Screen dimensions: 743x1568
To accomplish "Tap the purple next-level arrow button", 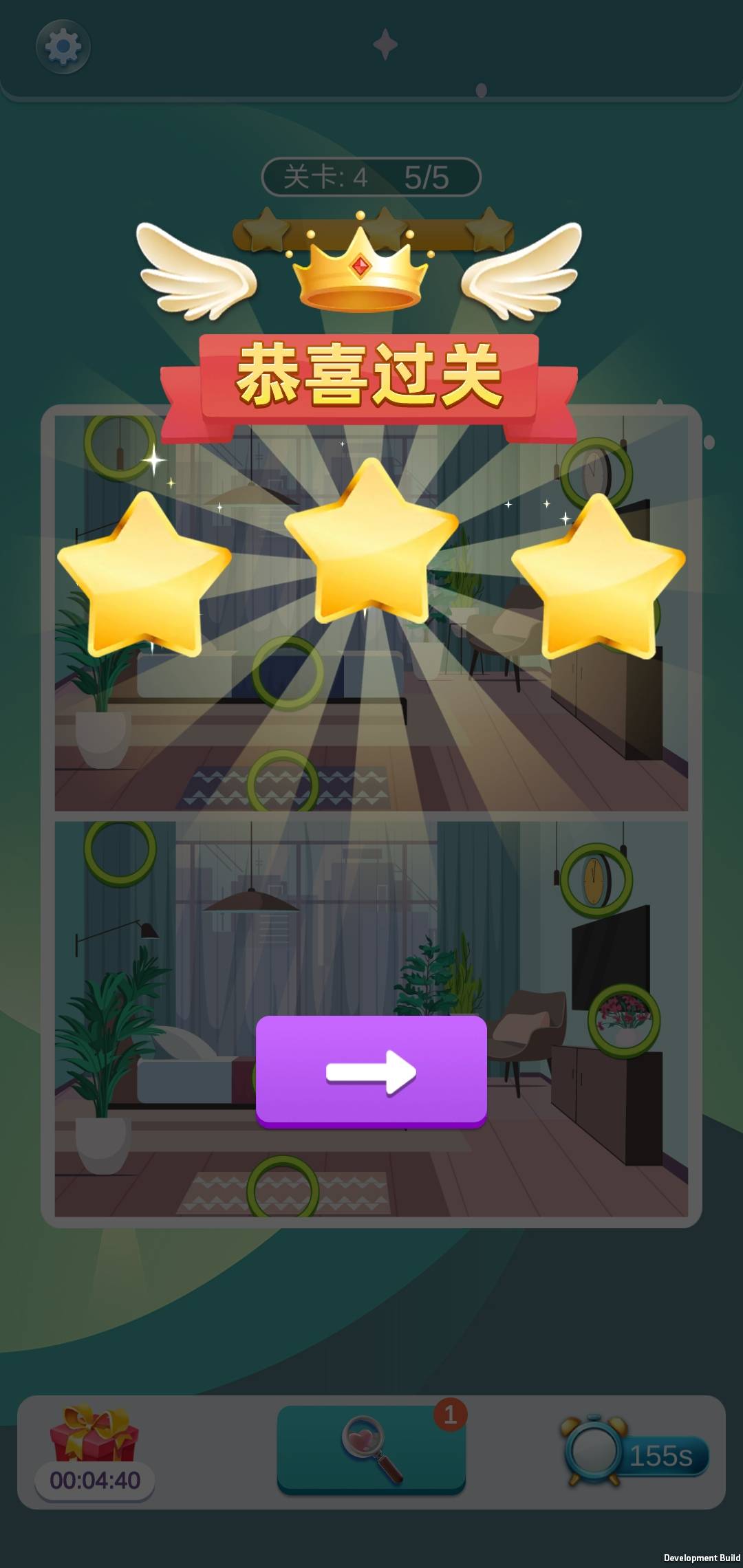I will click(371, 1071).
